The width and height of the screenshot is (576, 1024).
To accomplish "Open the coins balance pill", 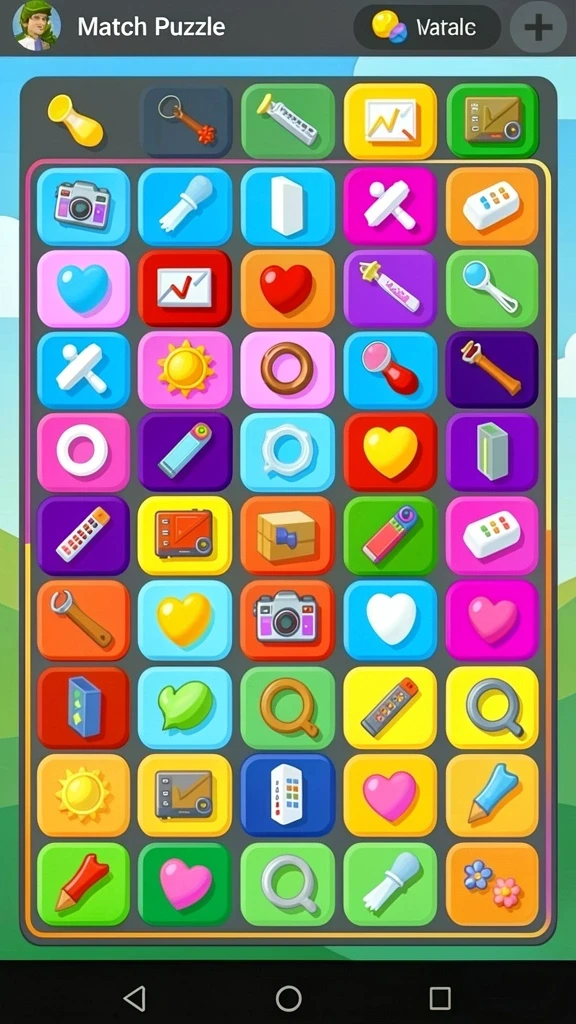I will click(x=427, y=27).
